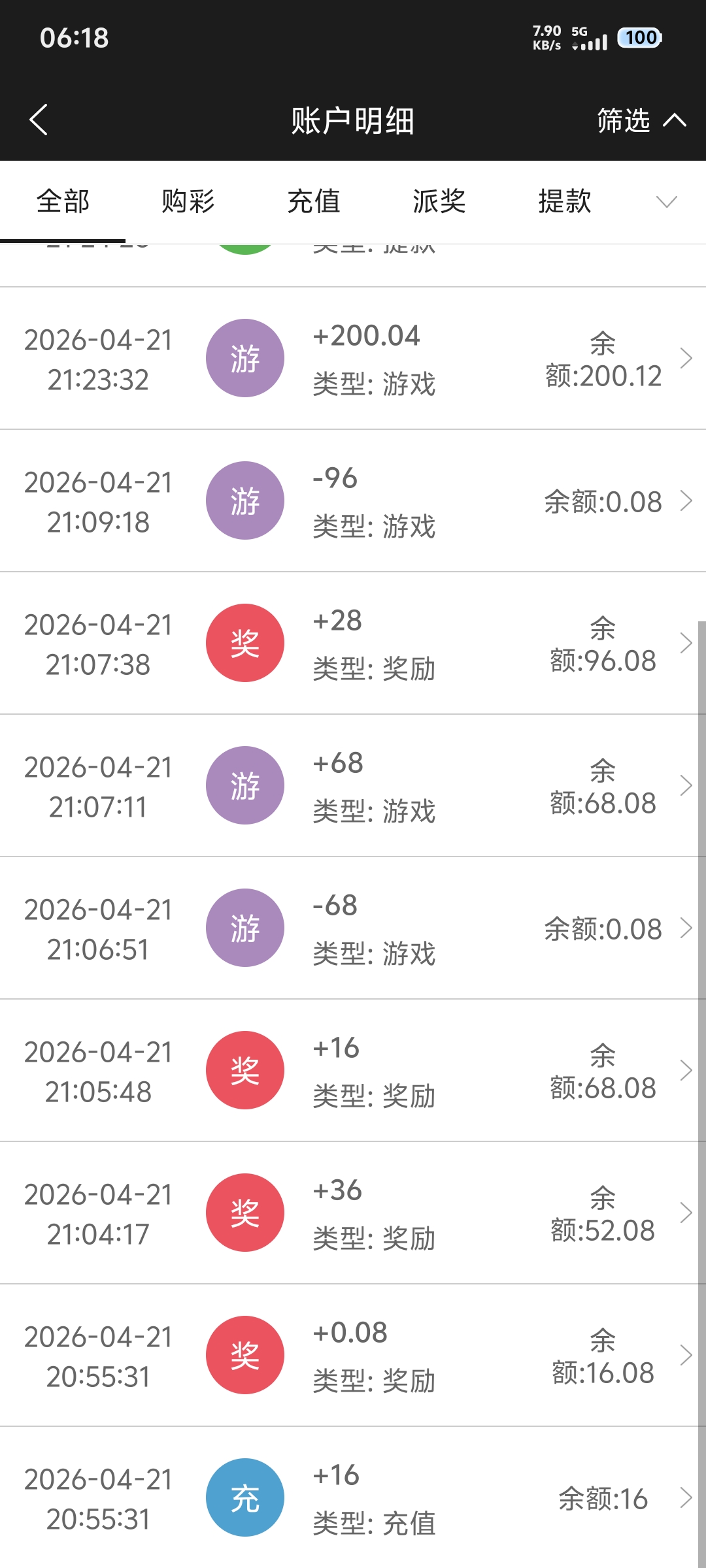
Task: Expand more category tabs chevron
Action: [666, 201]
